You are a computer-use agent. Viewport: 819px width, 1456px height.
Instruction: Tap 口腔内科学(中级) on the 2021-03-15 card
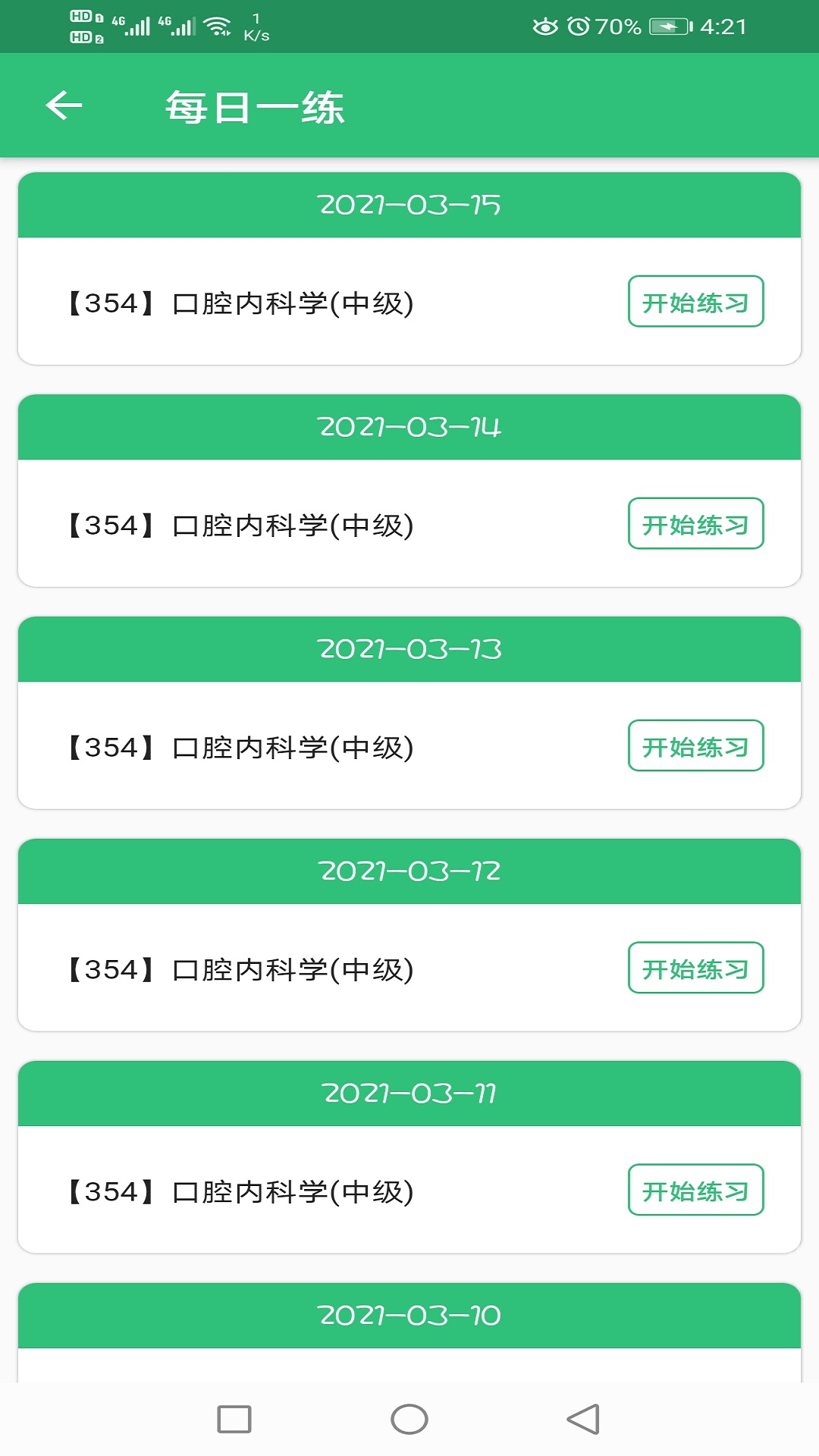coord(241,302)
